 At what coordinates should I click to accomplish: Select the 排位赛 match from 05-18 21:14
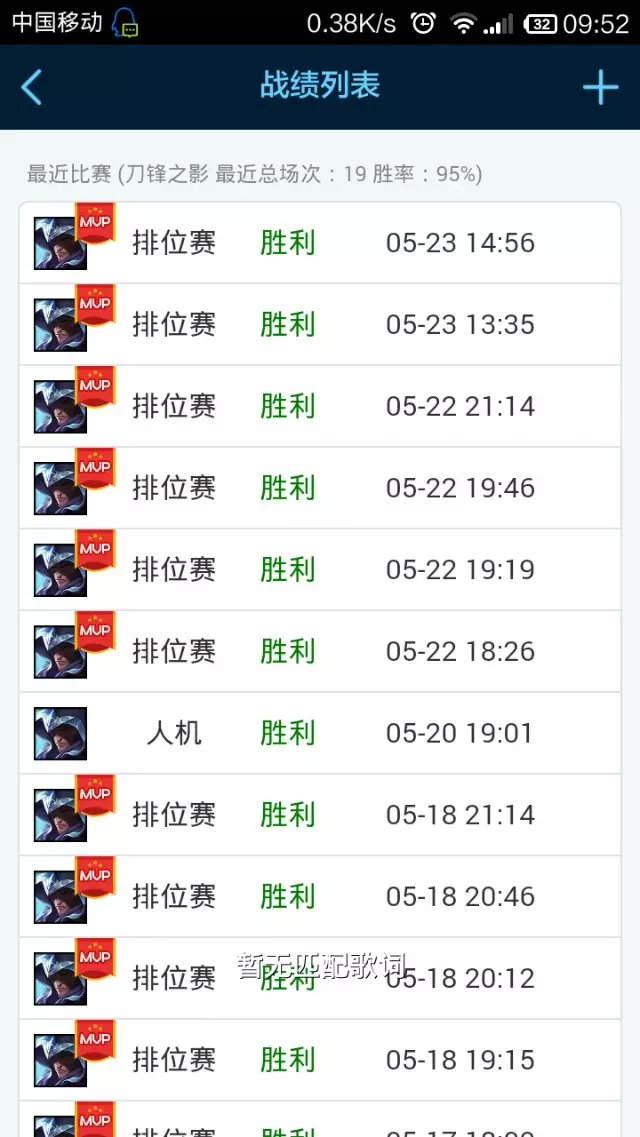tap(320, 815)
